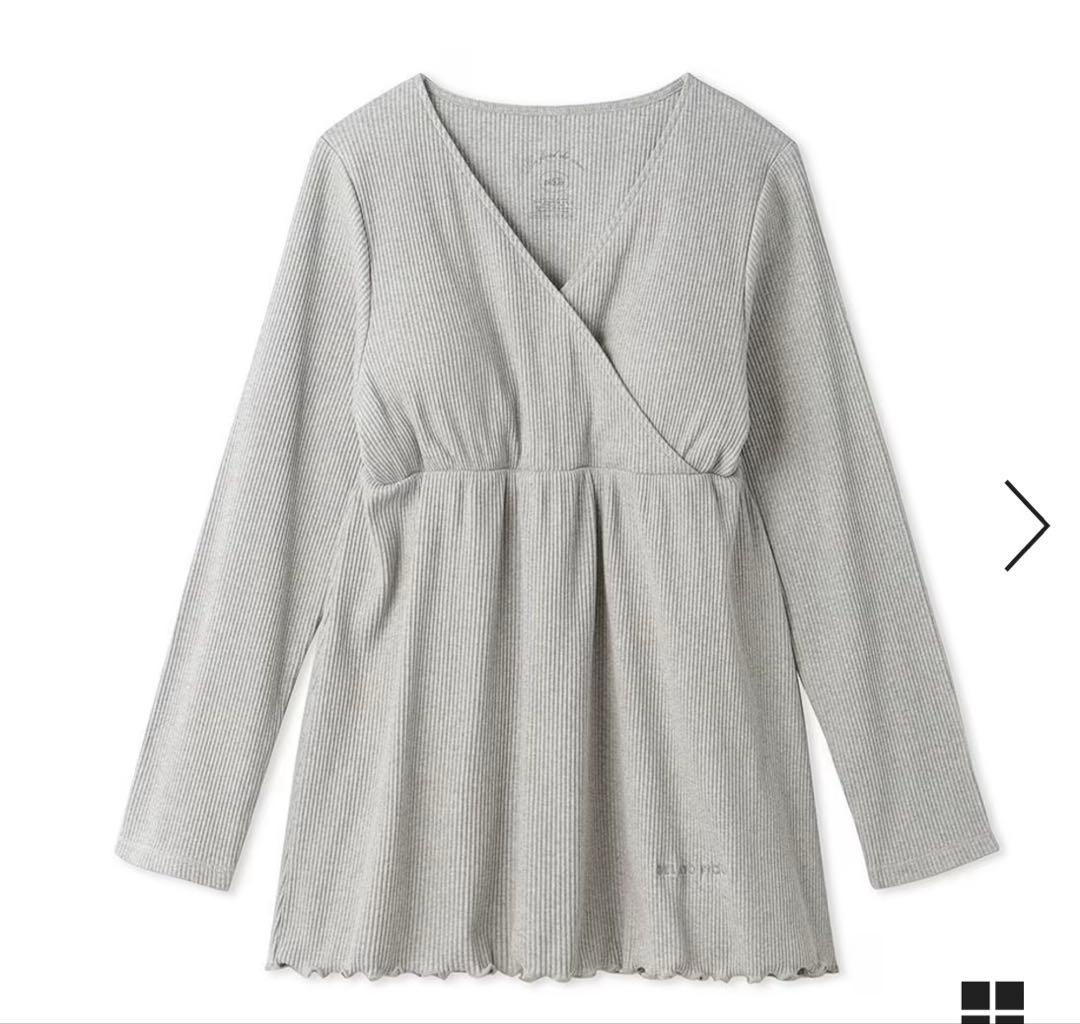The height and width of the screenshot is (1024, 1080).
Task: Show the next product image
Action: click(1026, 525)
